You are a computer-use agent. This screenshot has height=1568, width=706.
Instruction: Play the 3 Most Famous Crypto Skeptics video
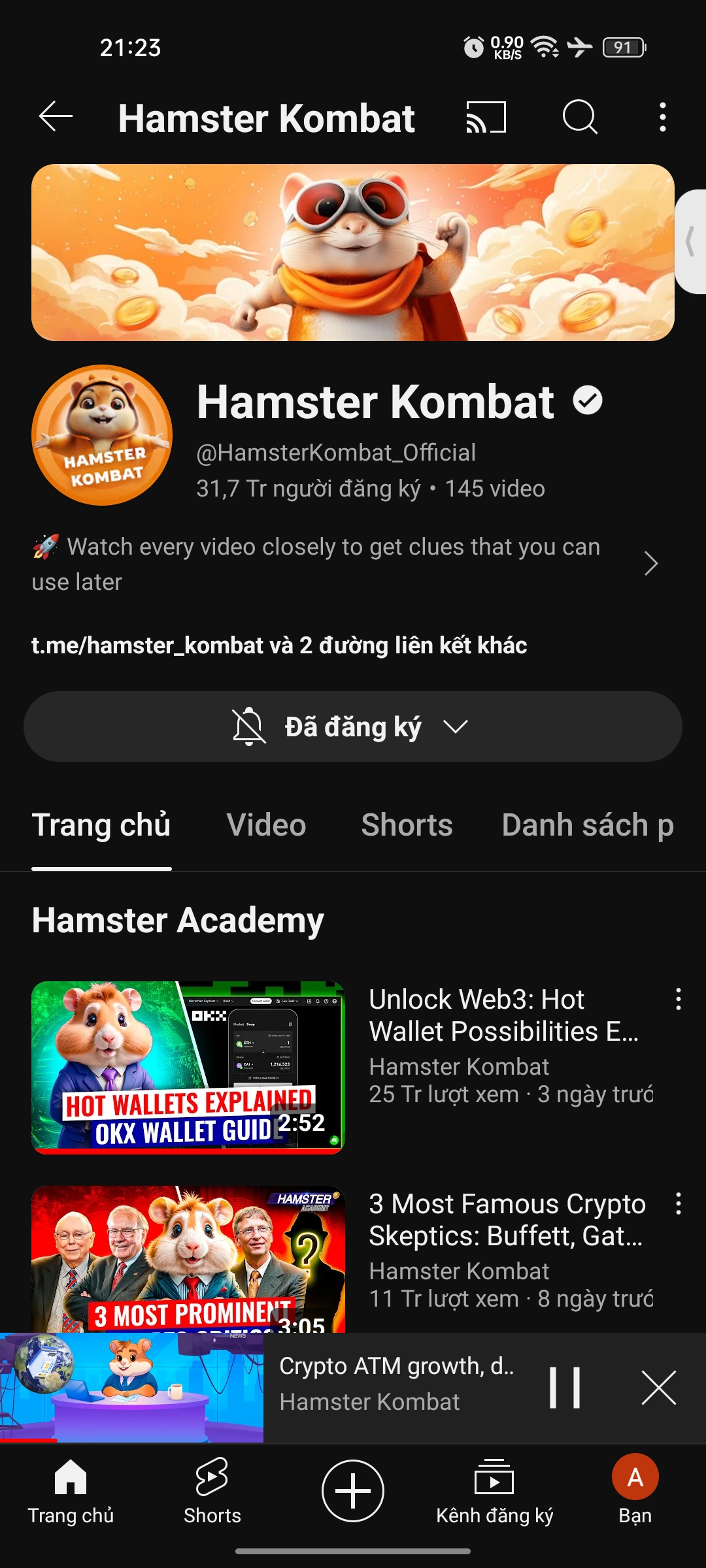point(188,1258)
